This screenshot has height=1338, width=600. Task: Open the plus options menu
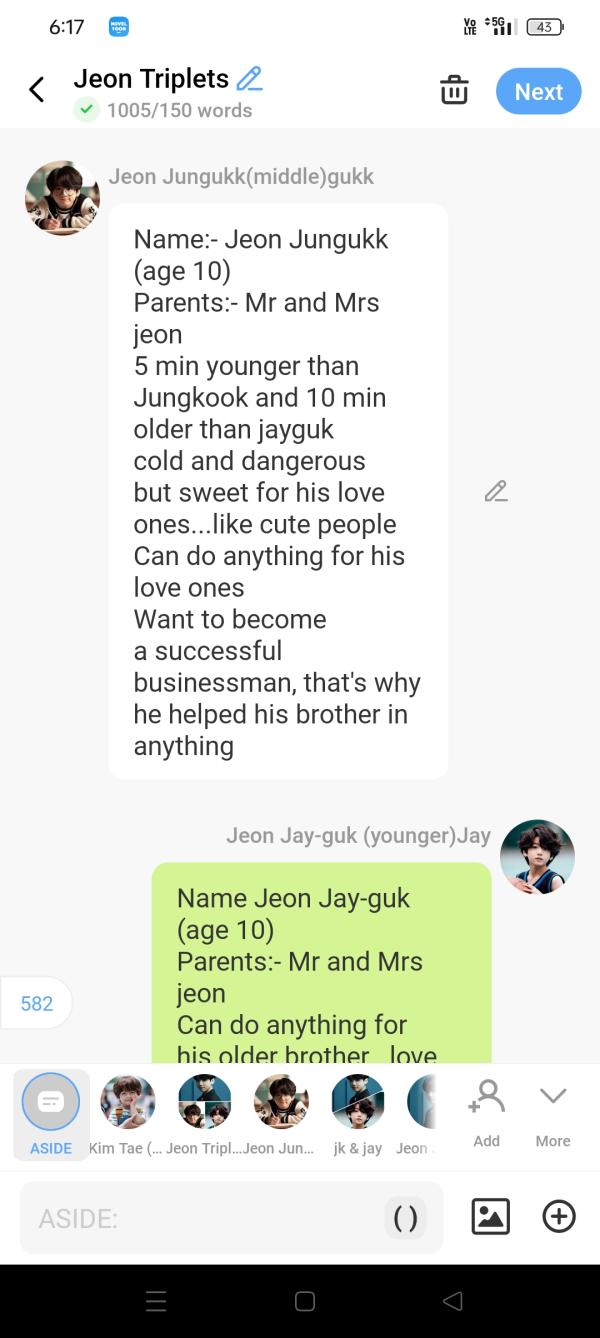pos(559,1216)
